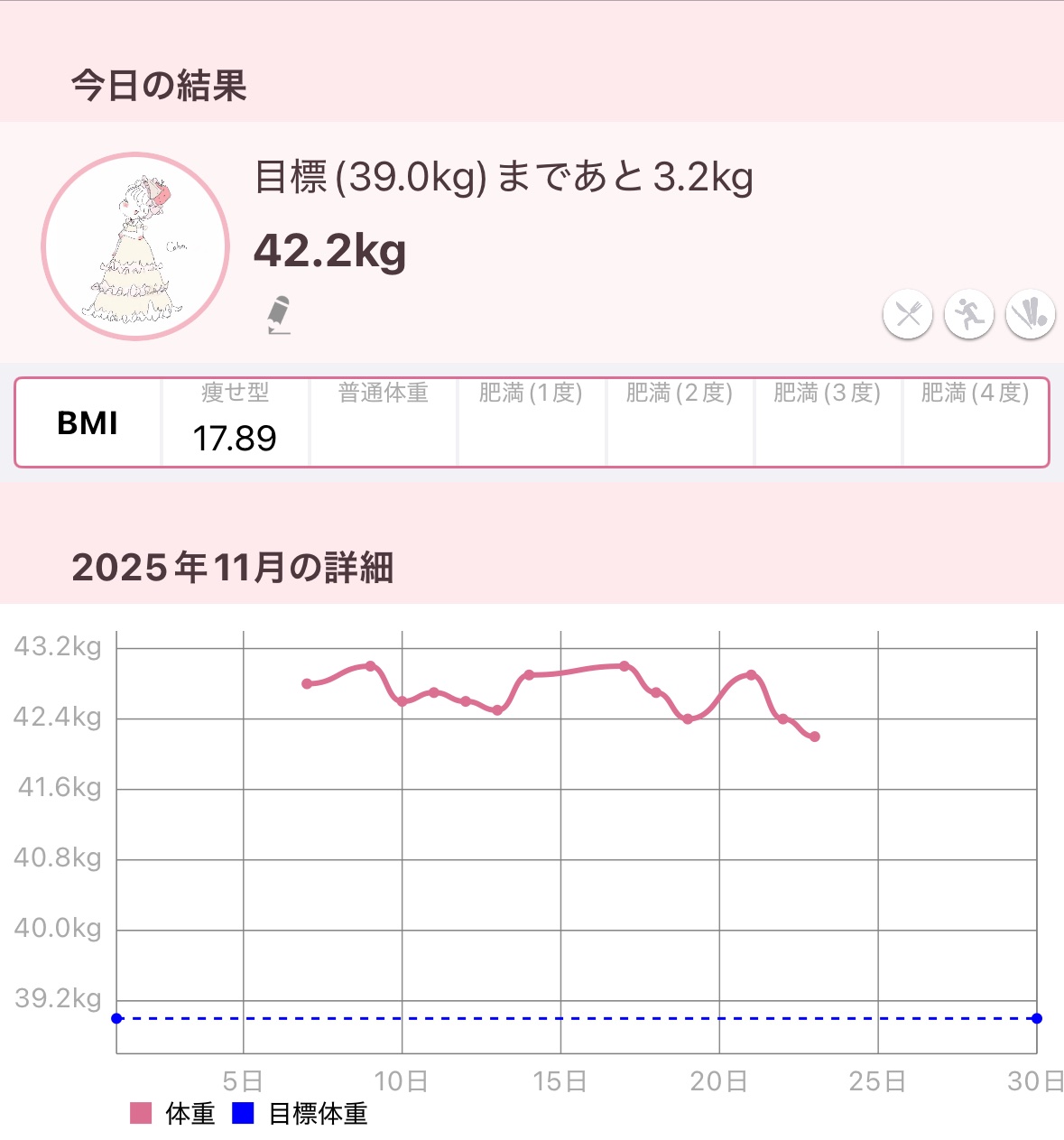Tap the running exercise icon
The width and height of the screenshot is (1064, 1140).
[x=968, y=315]
